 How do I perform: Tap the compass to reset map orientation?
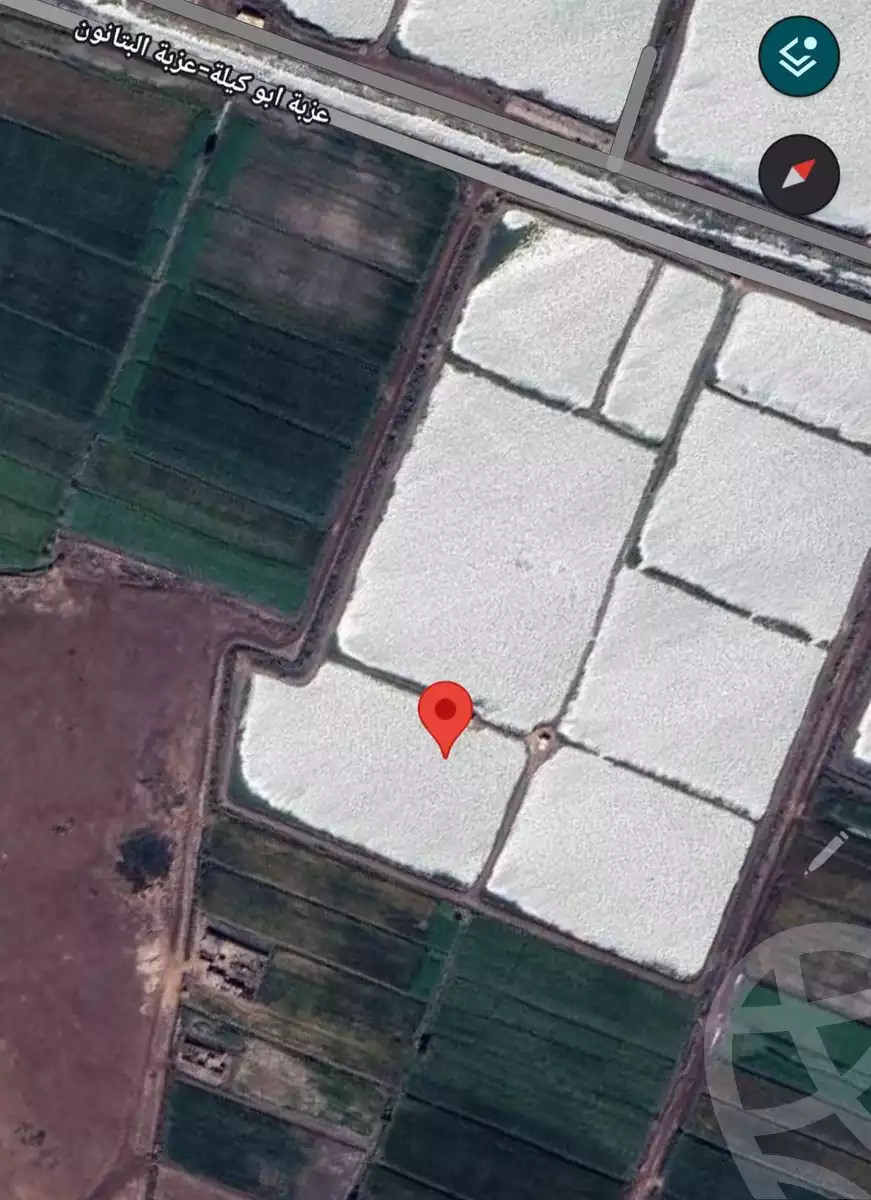pos(798,175)
